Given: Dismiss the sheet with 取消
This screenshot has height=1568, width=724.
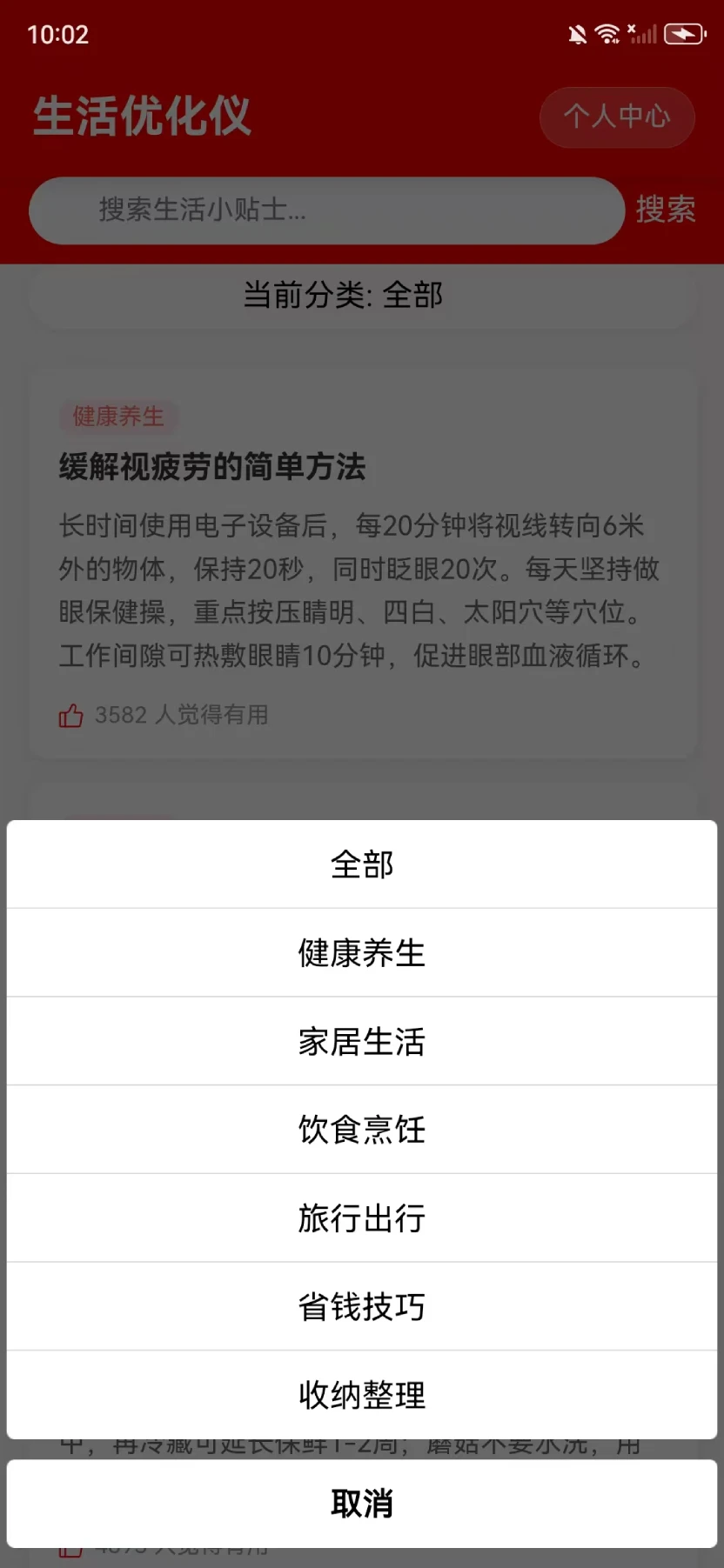Looking at the screenshot, I should point(362,1504).
